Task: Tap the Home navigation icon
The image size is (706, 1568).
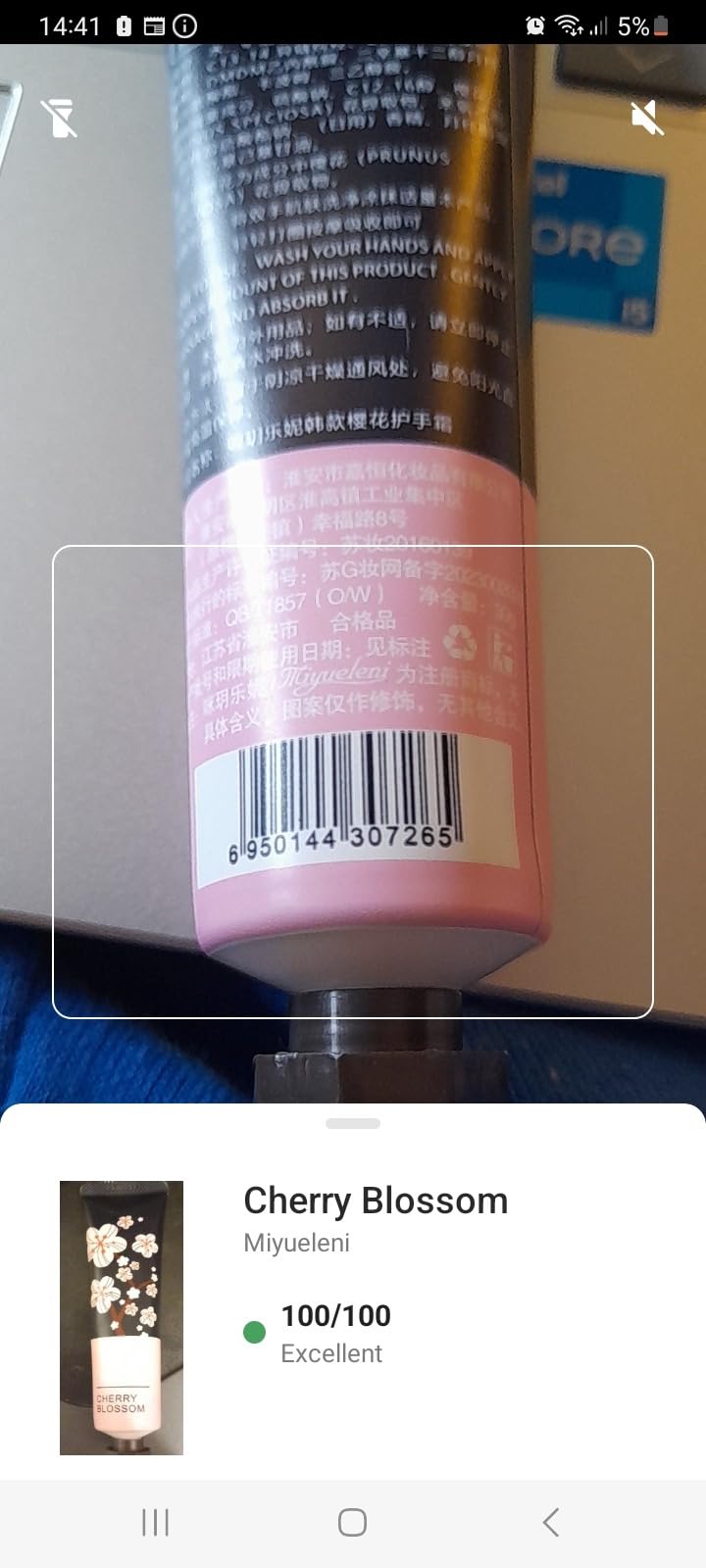Action: (x=351, y=1523)
